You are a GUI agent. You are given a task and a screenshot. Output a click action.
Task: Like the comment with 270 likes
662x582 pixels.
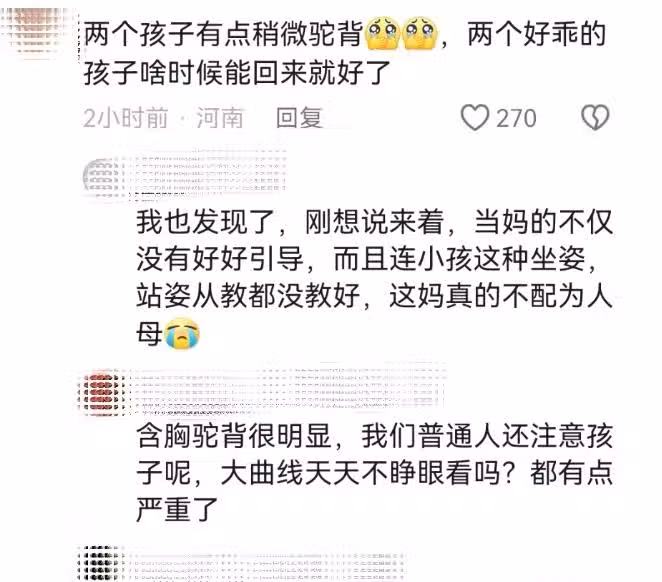coord(475,118)
